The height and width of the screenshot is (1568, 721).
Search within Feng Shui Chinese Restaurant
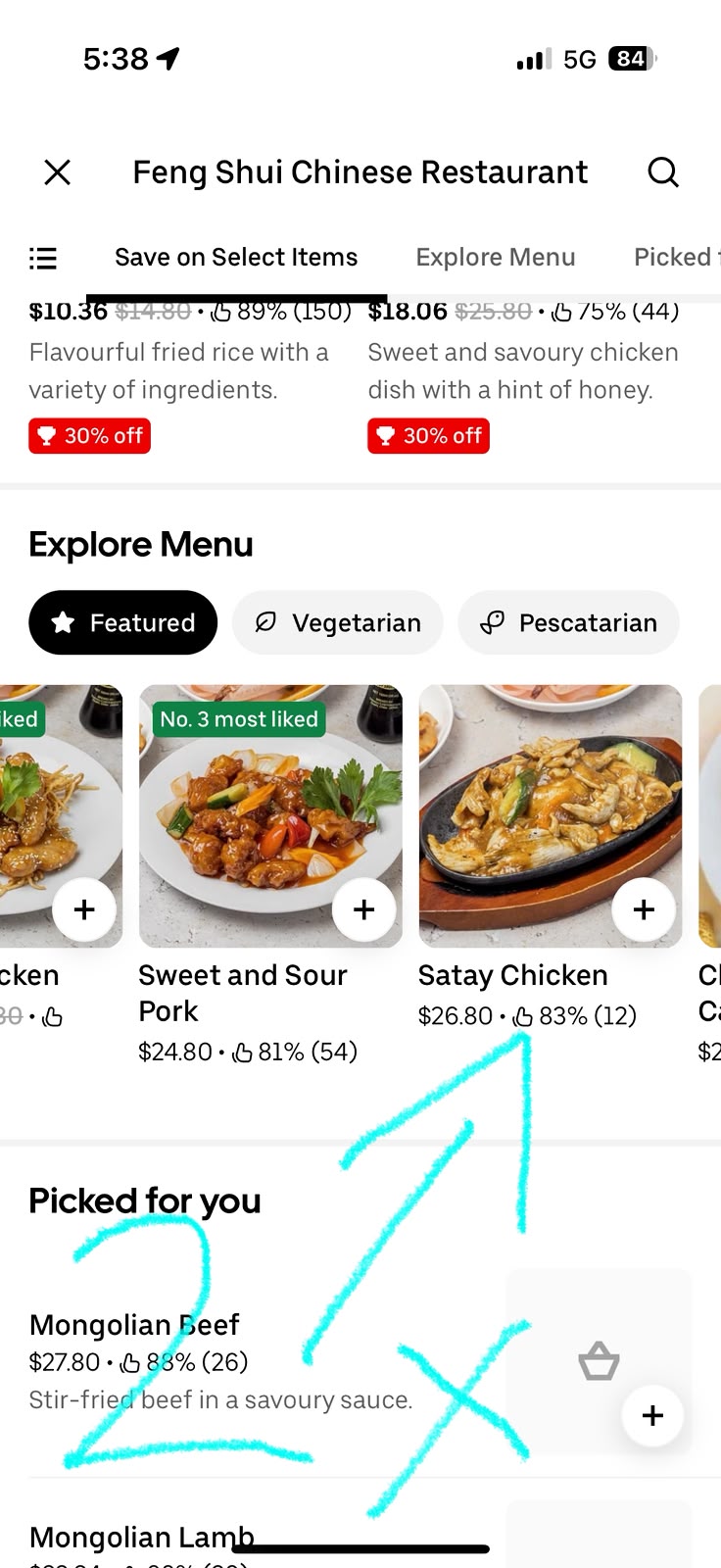(663, 172)
